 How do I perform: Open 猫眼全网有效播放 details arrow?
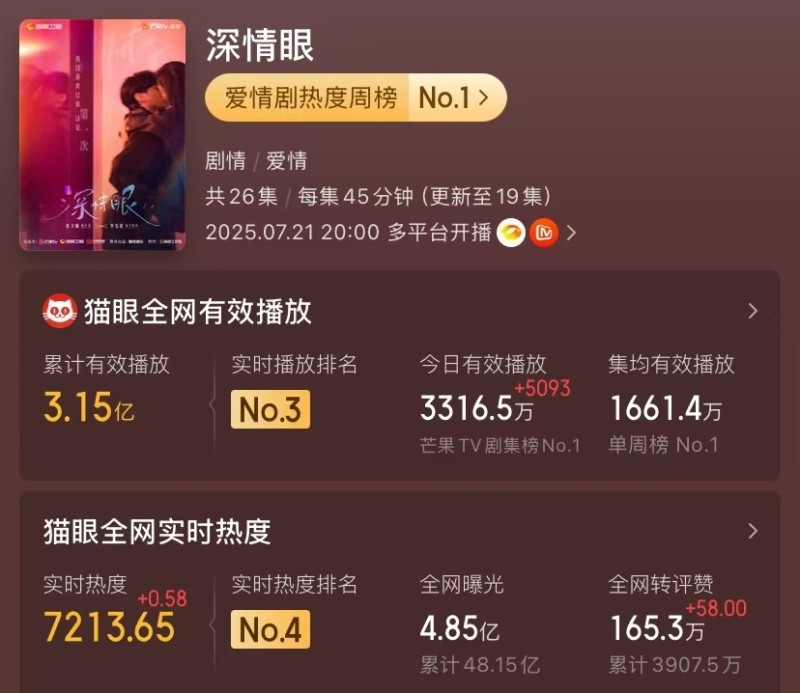(x=753, y=311)
